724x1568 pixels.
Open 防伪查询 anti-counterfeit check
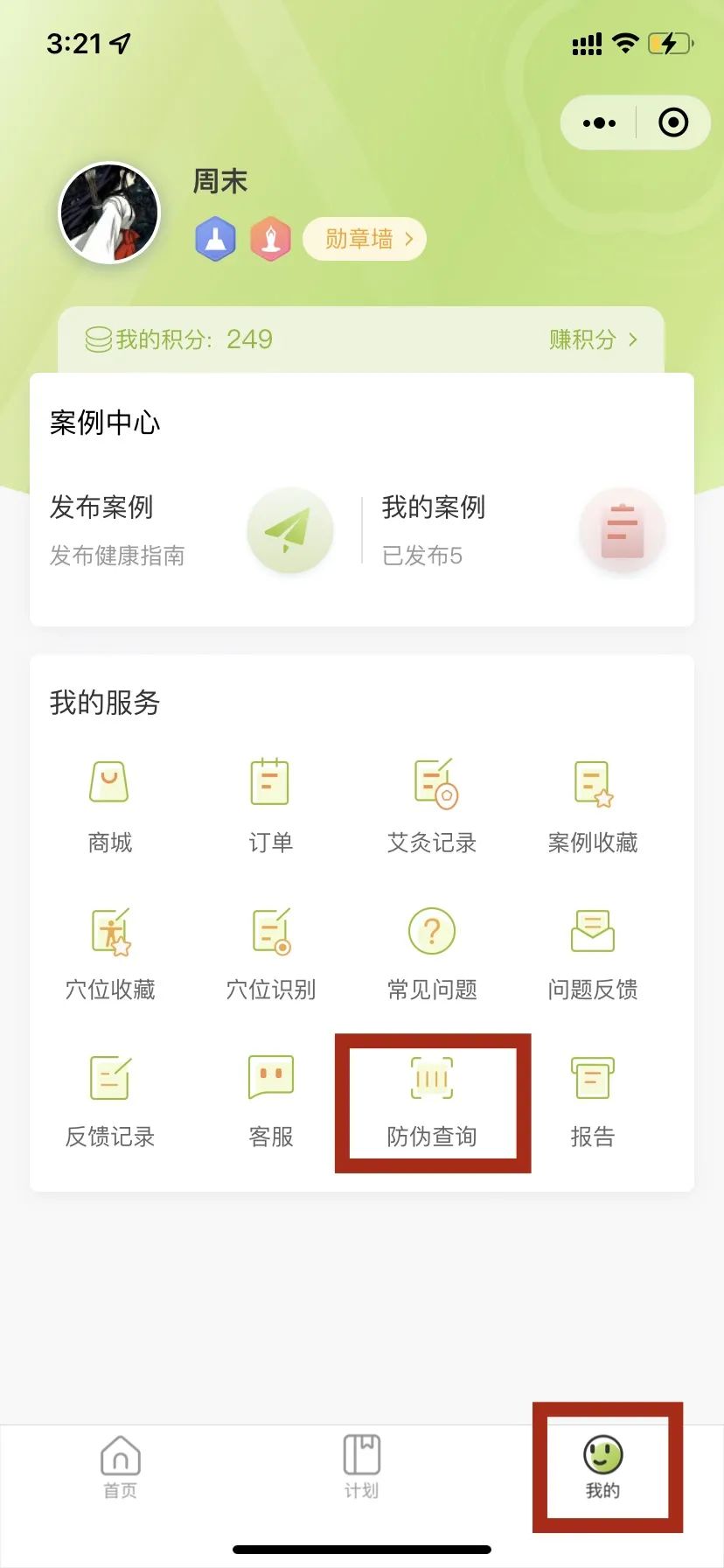(x=432, y=1099)
